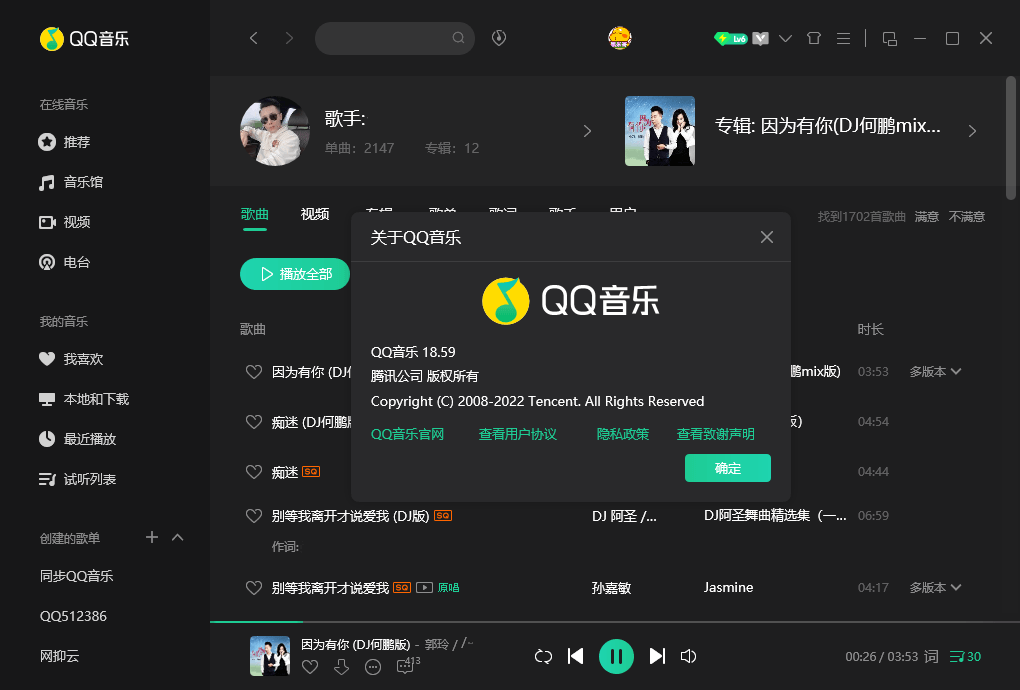Click the search box in the top bar
Viewport: 1020px width, 690px height.
385,38
